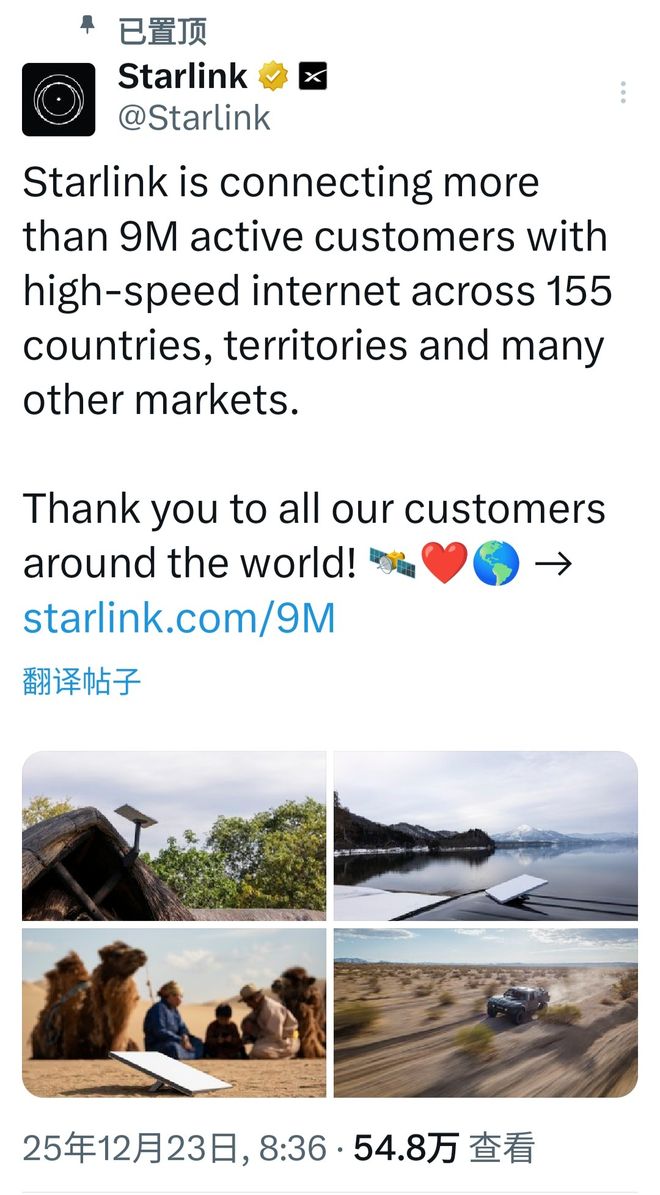Open the camels in desert photo
The height and width of the screenshot is (1195, 660).
174,1012
